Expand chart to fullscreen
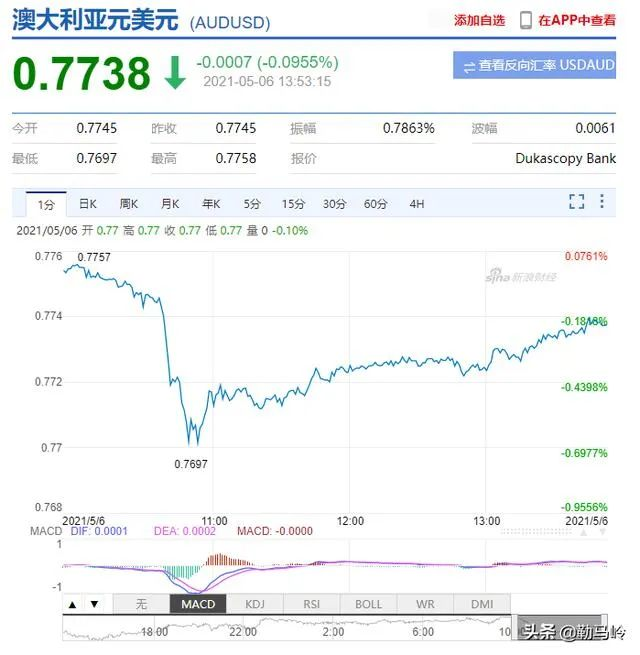 pyautogui.click(x=577, y=203)
